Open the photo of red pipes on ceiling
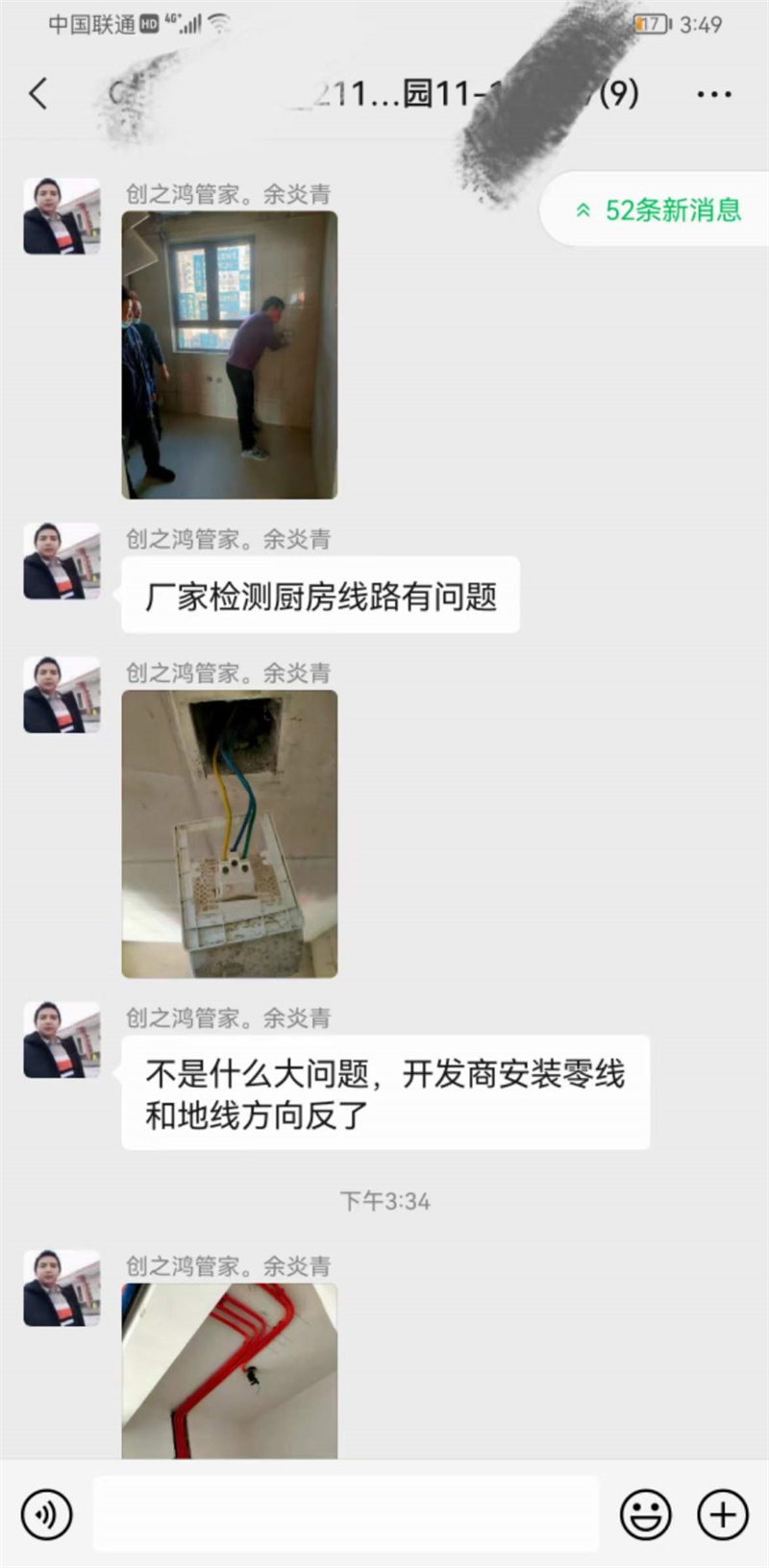This screenshot has height=1568, width=769. click(x=229, y=1370)
